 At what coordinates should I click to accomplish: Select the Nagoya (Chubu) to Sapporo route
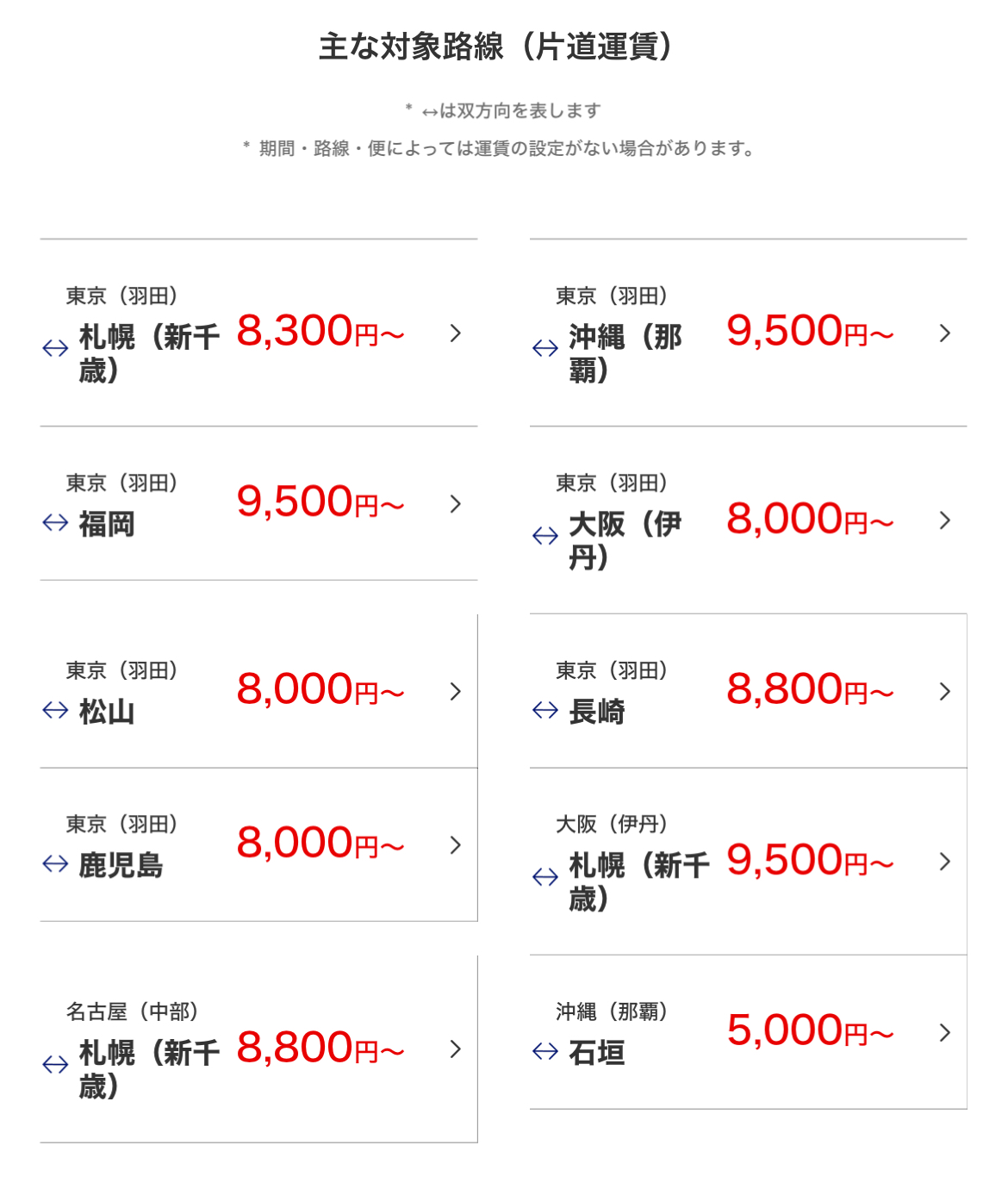pyautogui.click(x=258, y=1049)
